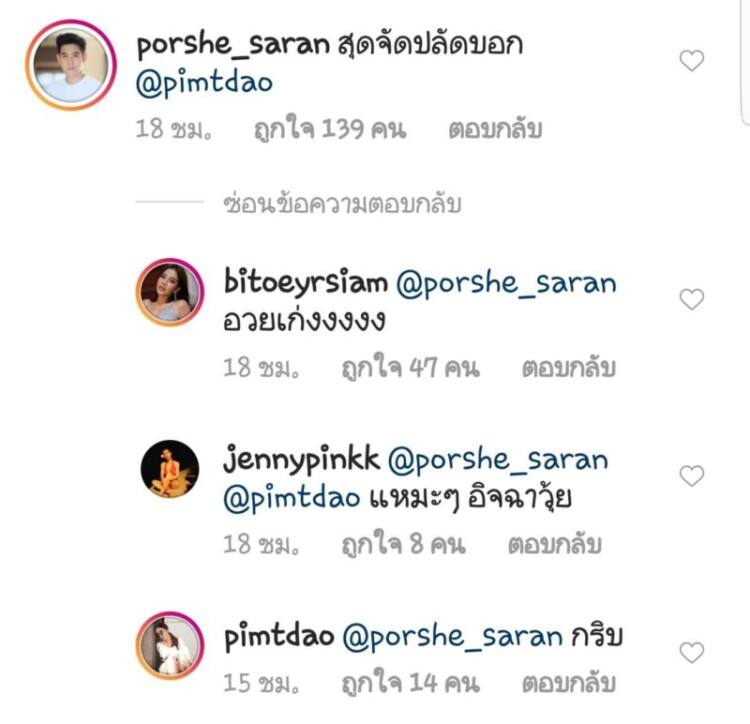Image resolution: width=750 pixels, height=724 pixels.
Task: Like porshe_saran's comment
Action: [x=692, y=61]
